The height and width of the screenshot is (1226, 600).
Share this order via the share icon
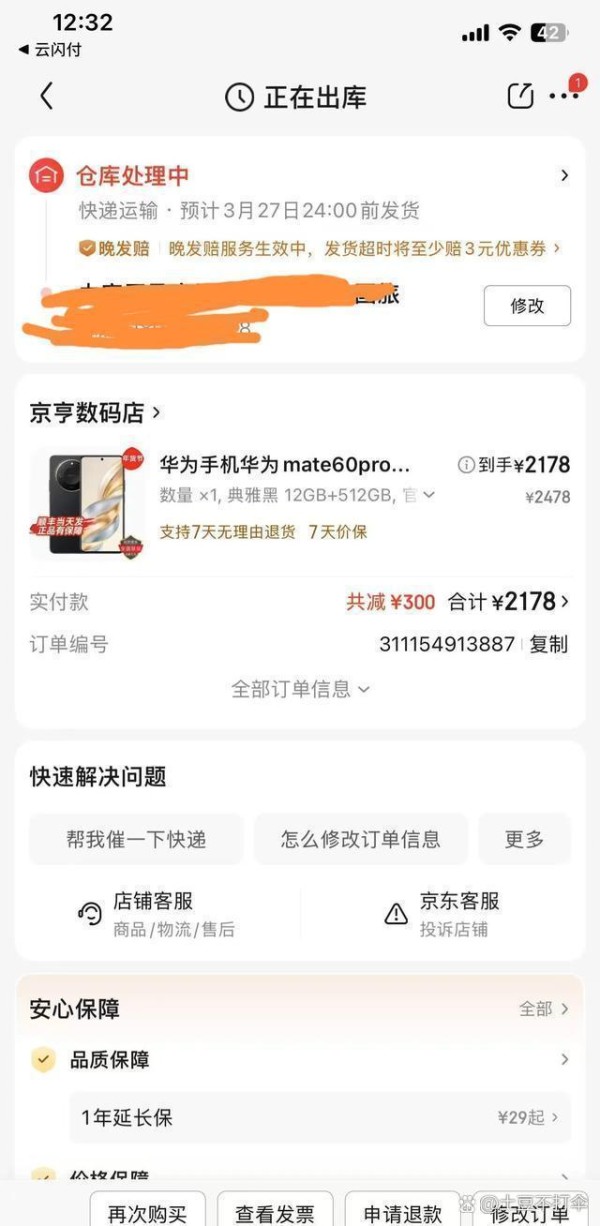pos(520,96)
